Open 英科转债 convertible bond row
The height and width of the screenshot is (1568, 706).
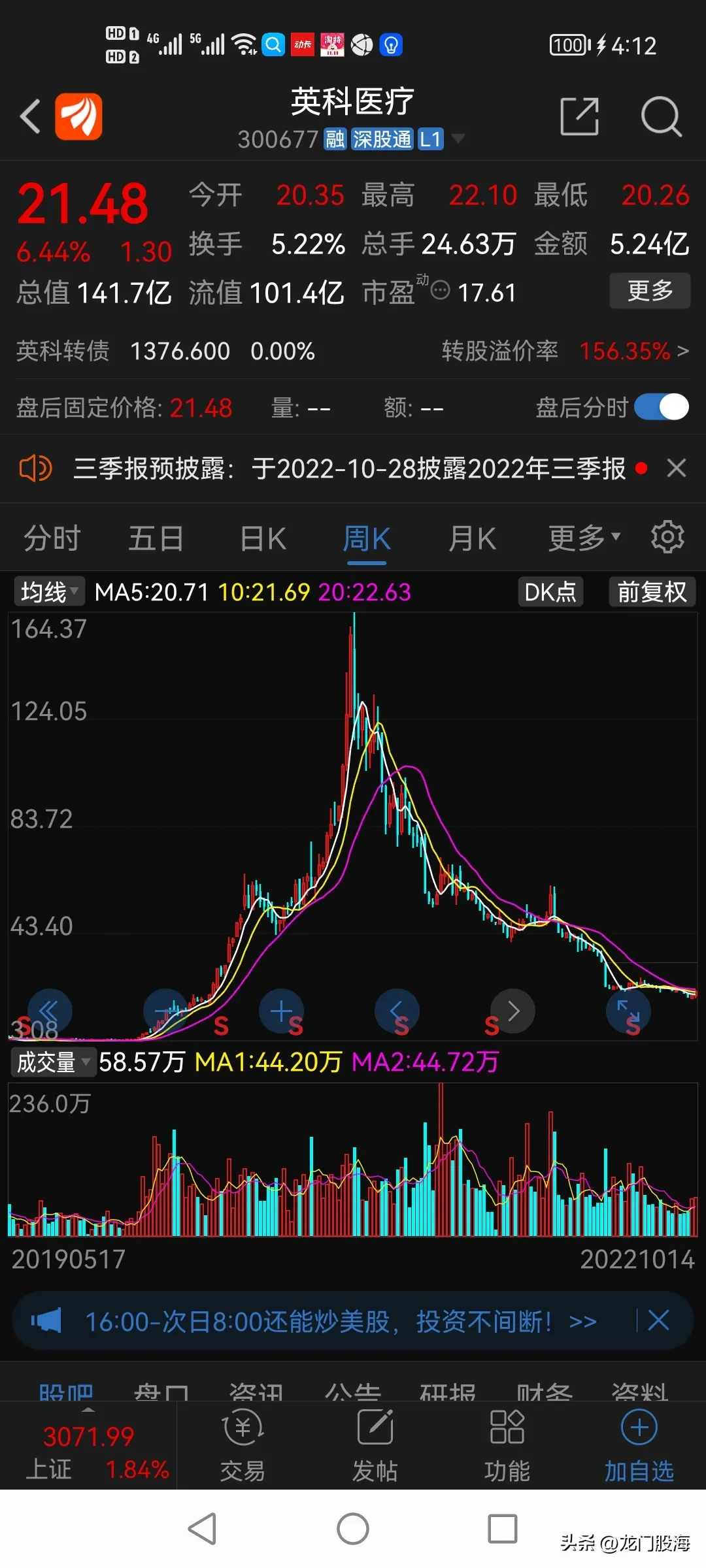click(x=353, y=351)
